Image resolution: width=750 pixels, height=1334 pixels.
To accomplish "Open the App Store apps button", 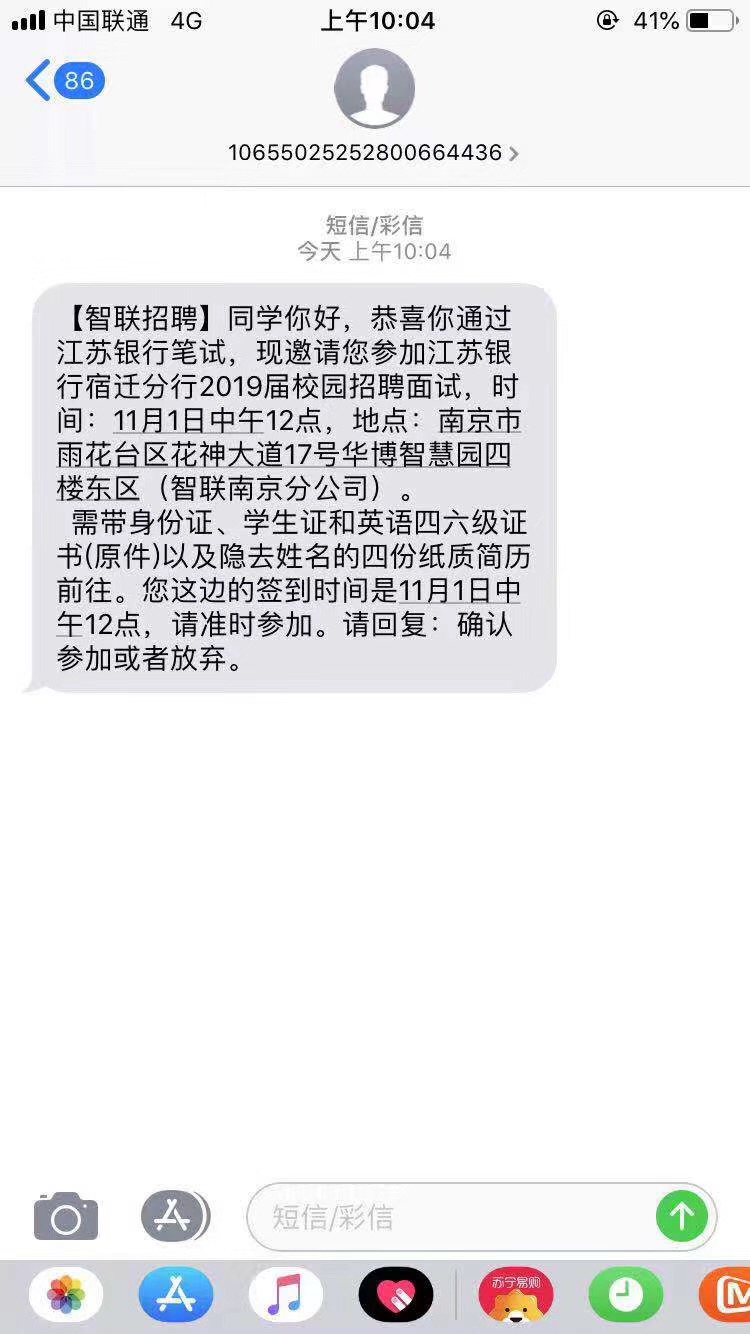I will 174,1217.
